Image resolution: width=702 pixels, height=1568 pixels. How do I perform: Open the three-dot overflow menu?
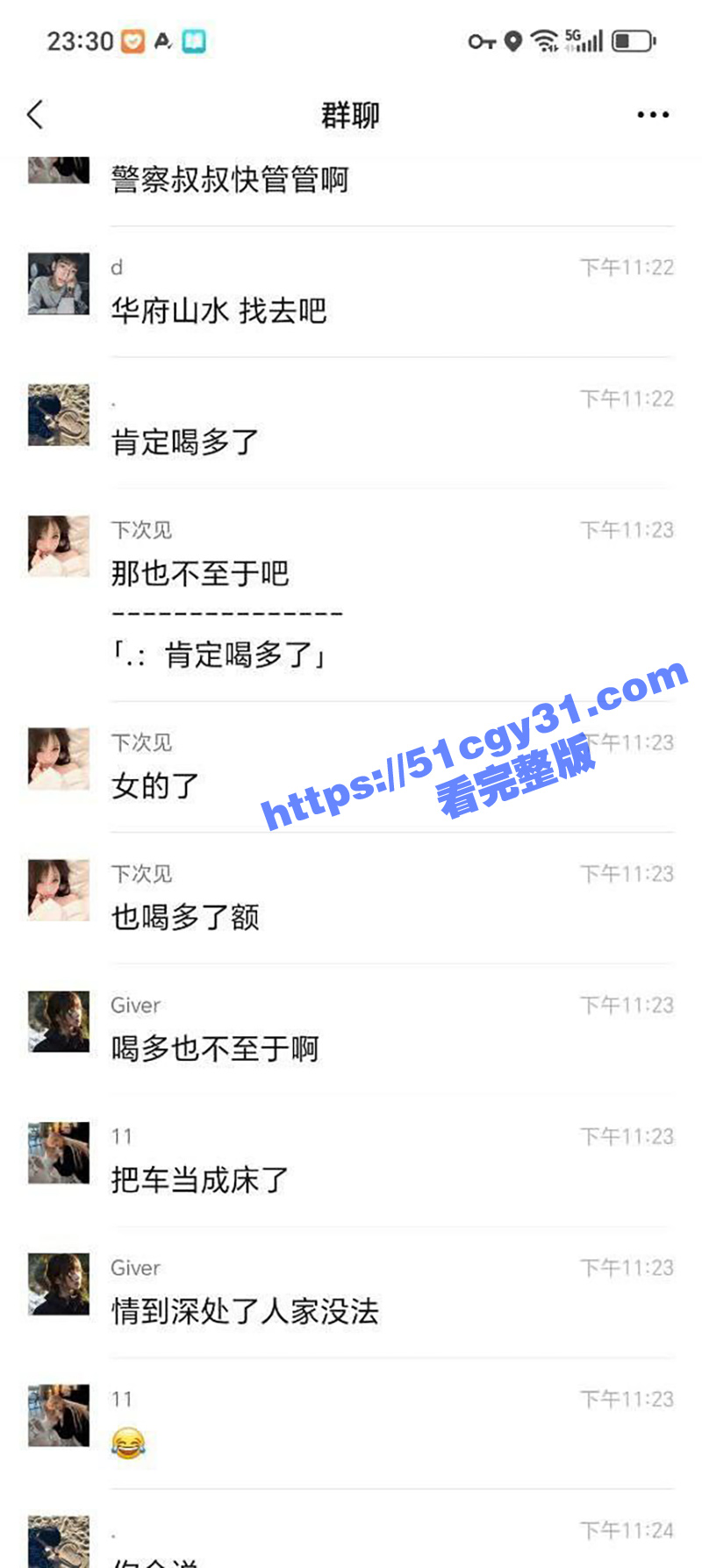(x=653, y=115)
